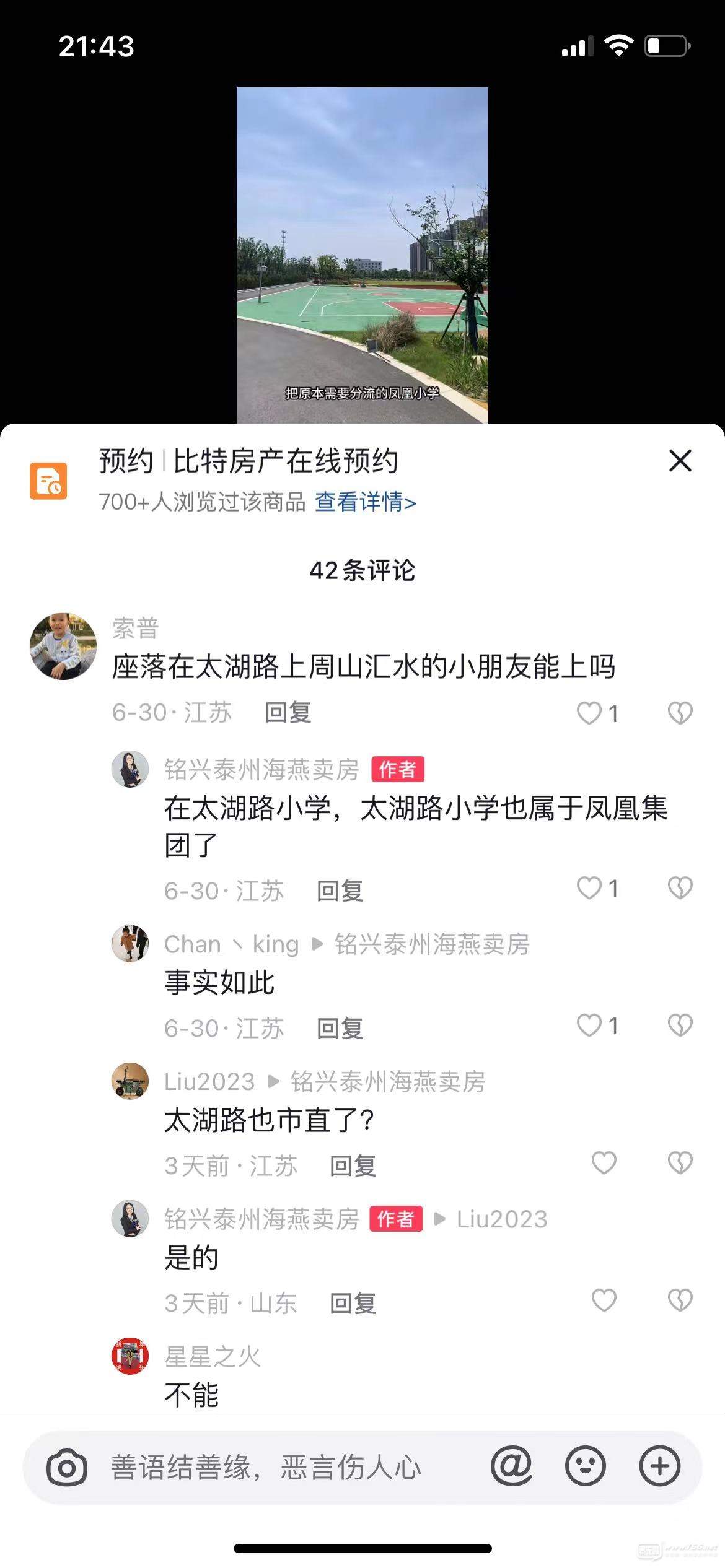Reply to 索普's comment
Viewport: 725px width, 1568px height.
288,713
